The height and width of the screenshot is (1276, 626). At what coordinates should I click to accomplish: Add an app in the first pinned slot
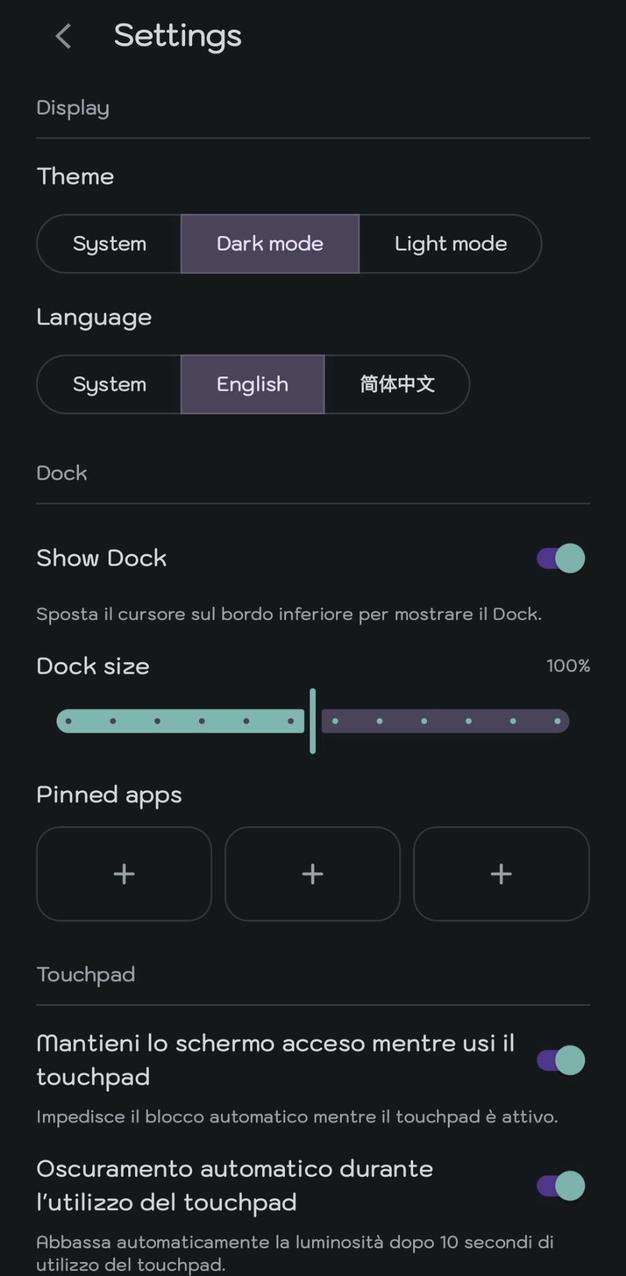[124, 874]
